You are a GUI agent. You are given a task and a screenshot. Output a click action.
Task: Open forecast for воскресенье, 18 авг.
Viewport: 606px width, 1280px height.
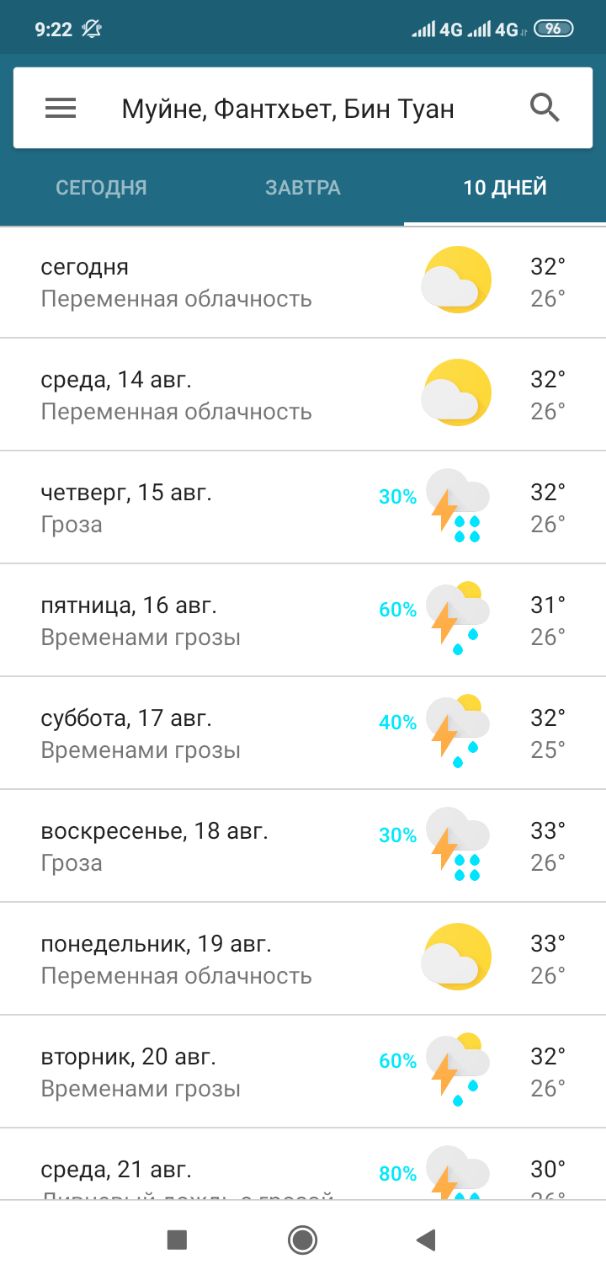[303, 847]
